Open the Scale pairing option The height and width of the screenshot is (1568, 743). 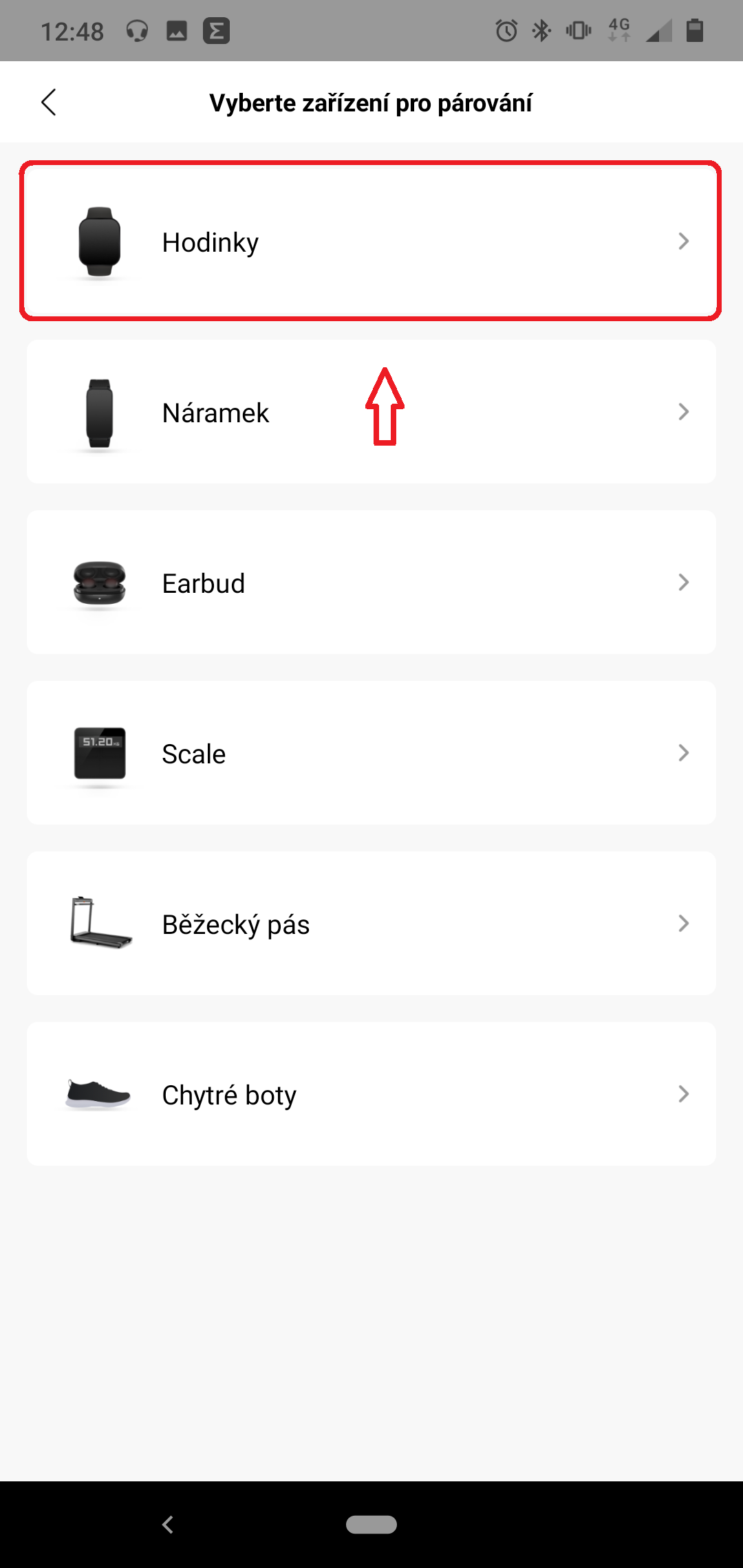click(x=683, y=753)
